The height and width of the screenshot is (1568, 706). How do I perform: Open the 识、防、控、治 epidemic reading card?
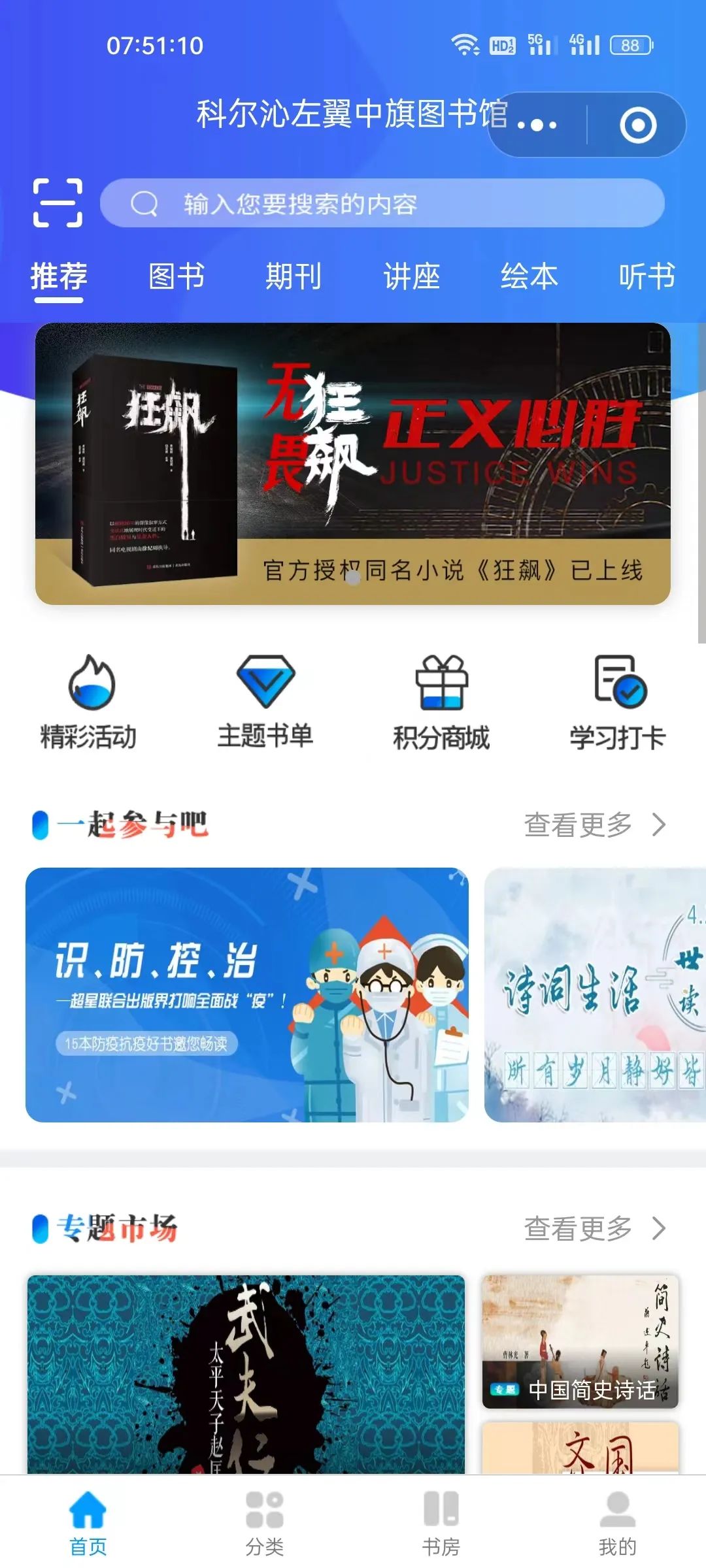coord(247,994)
